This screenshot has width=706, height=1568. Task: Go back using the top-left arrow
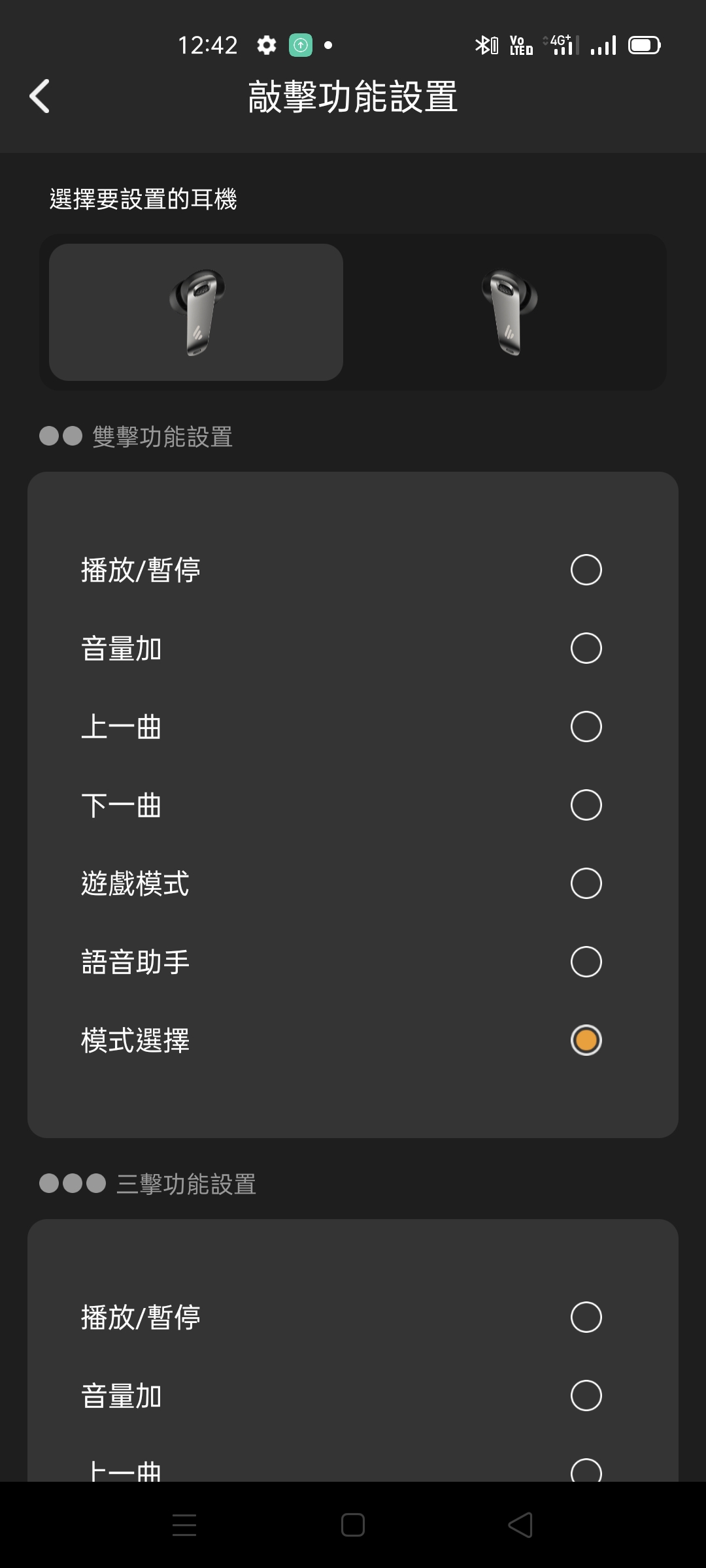[40, 97]
